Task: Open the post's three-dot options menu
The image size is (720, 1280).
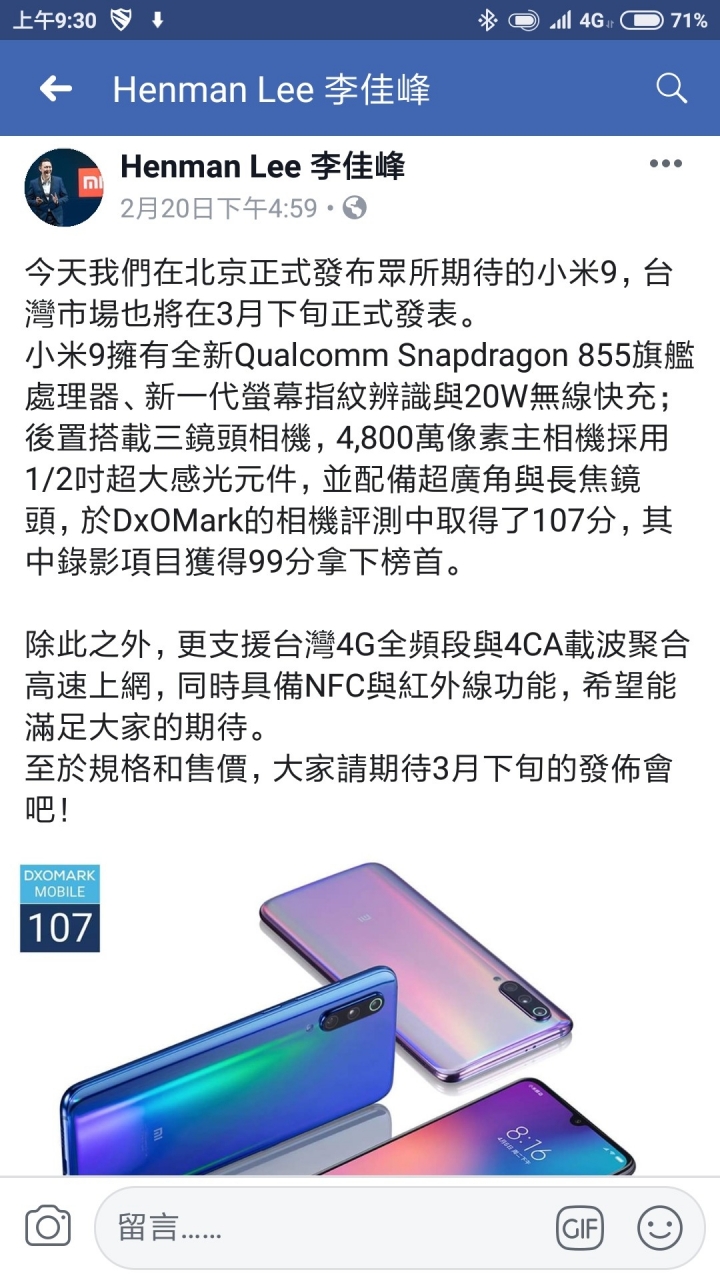Action: click(x=665, y=165)
